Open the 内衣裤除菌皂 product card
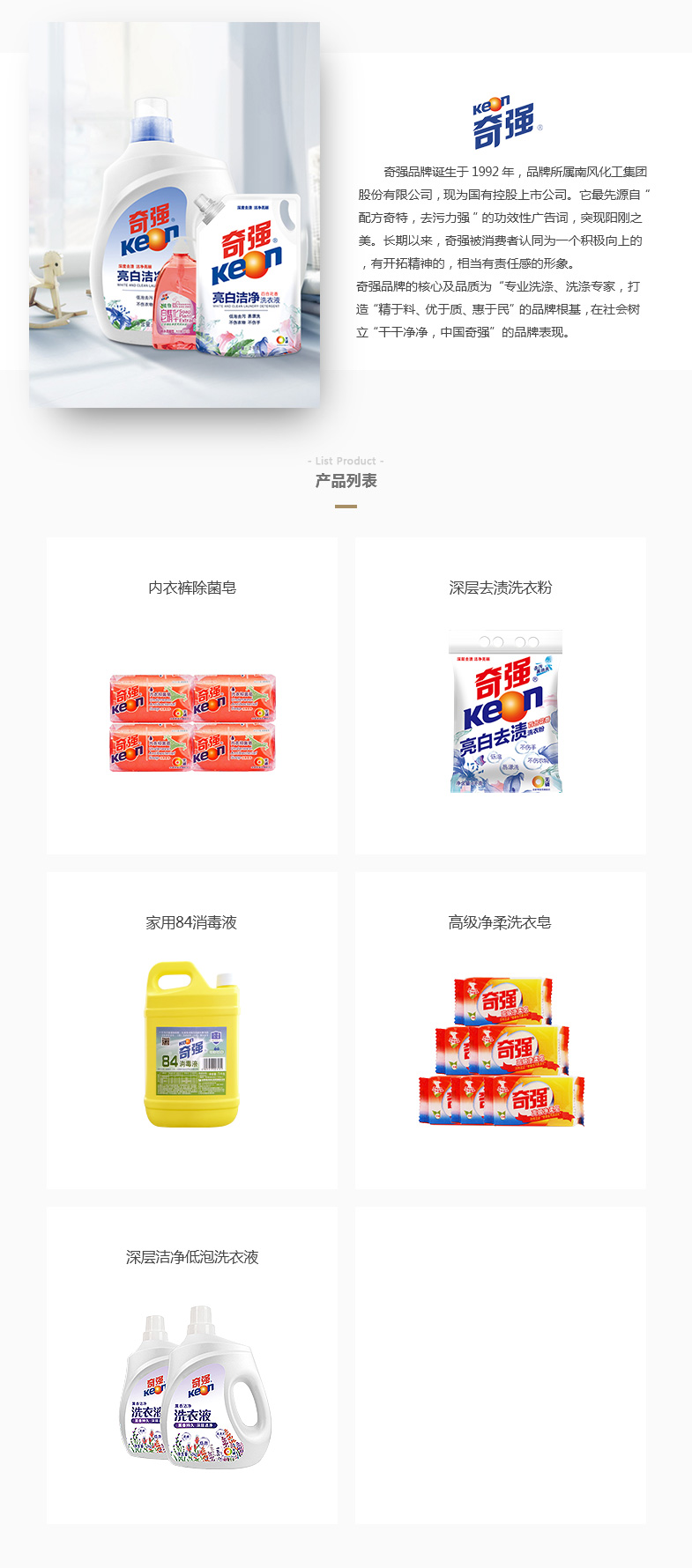 click(x=192, y=696)
